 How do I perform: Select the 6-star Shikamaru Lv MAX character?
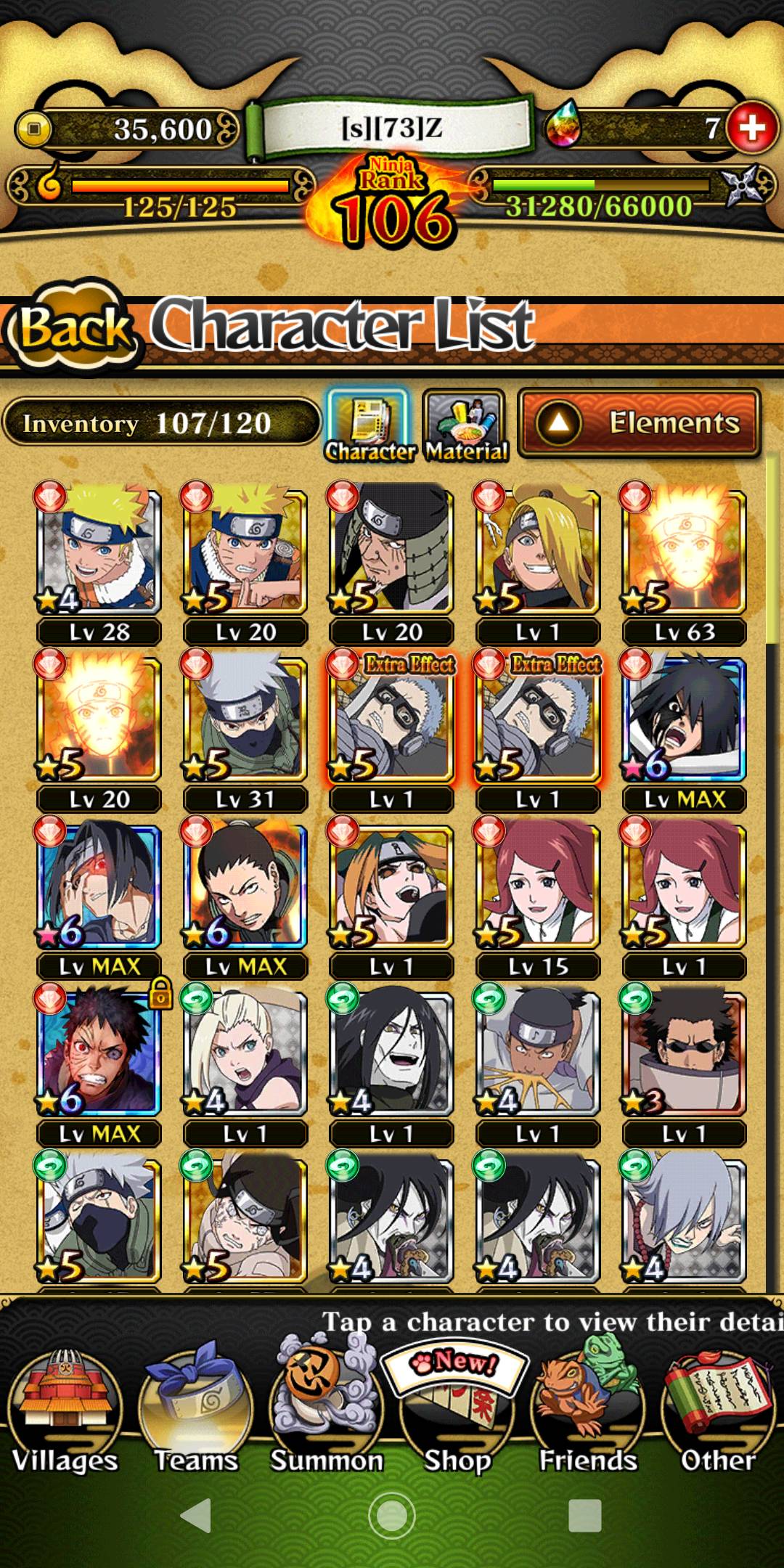[245, 887]
